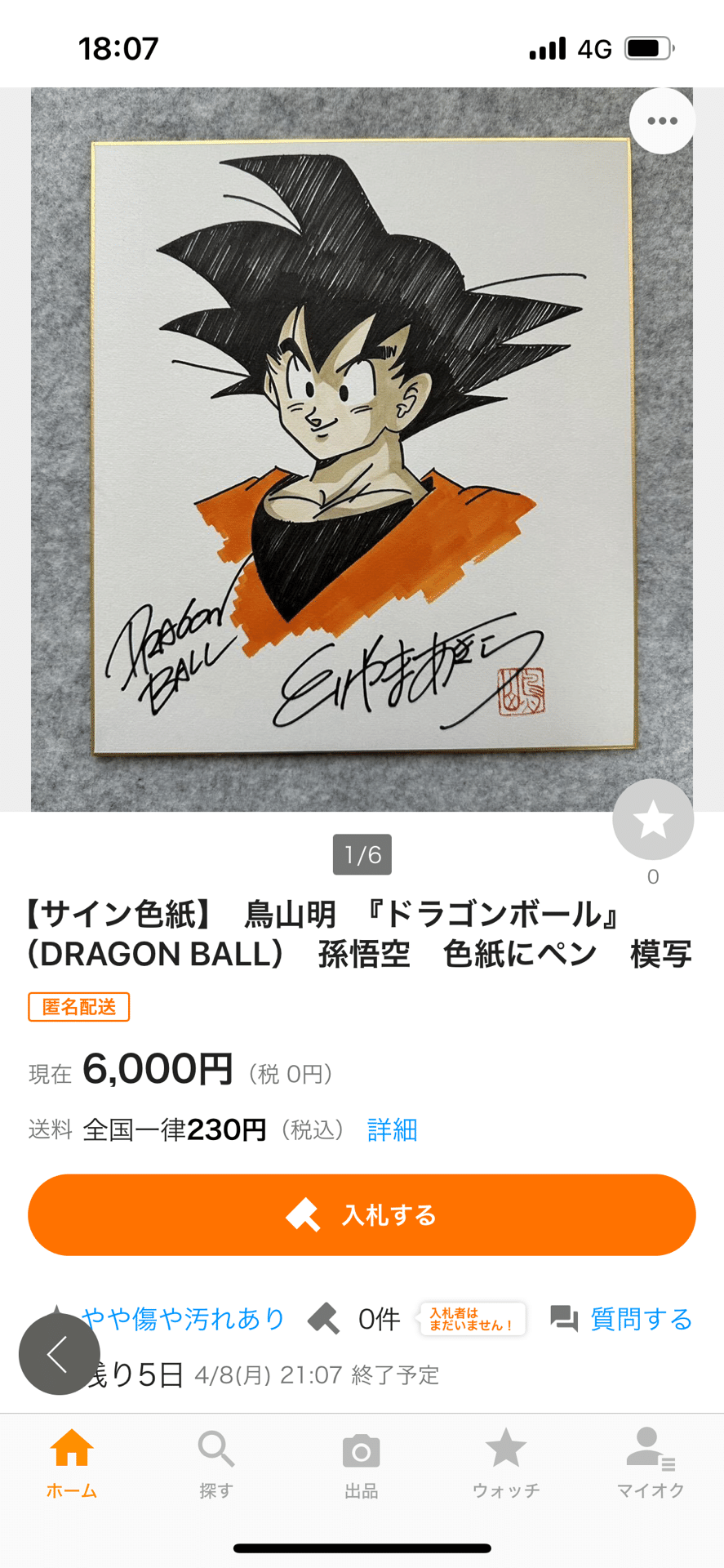Open the 出品 listing tab
The image size is (724, 1568).
coord(361,1463)
